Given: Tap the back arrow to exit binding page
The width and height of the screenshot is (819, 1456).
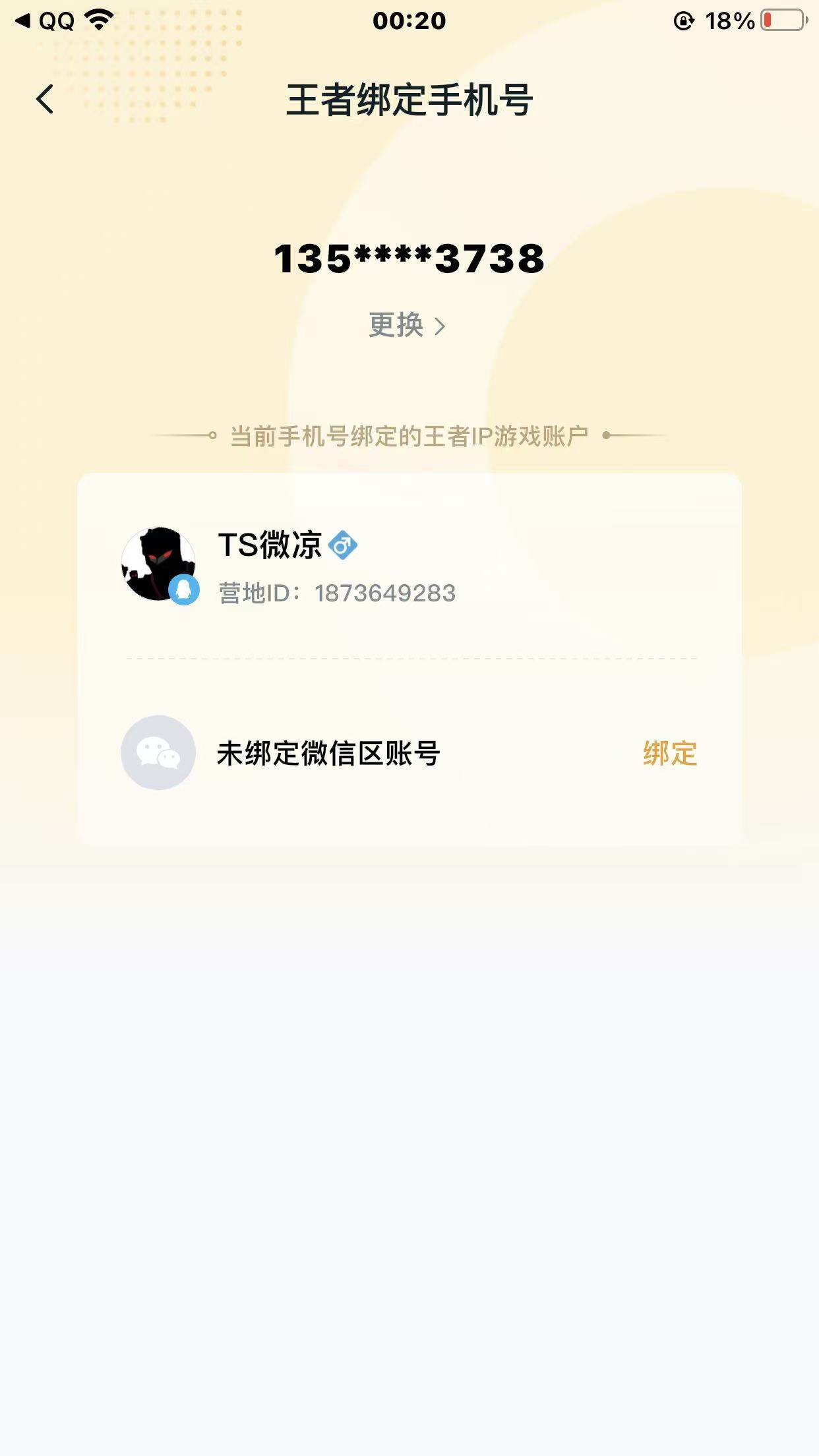Looking at the screenshot, I should click(x=44, y=99).
